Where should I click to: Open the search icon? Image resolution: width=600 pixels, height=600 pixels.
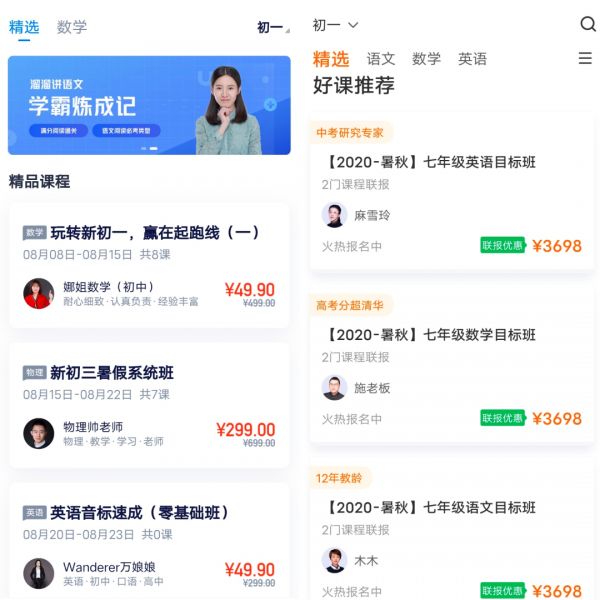(x=588, y=24)
